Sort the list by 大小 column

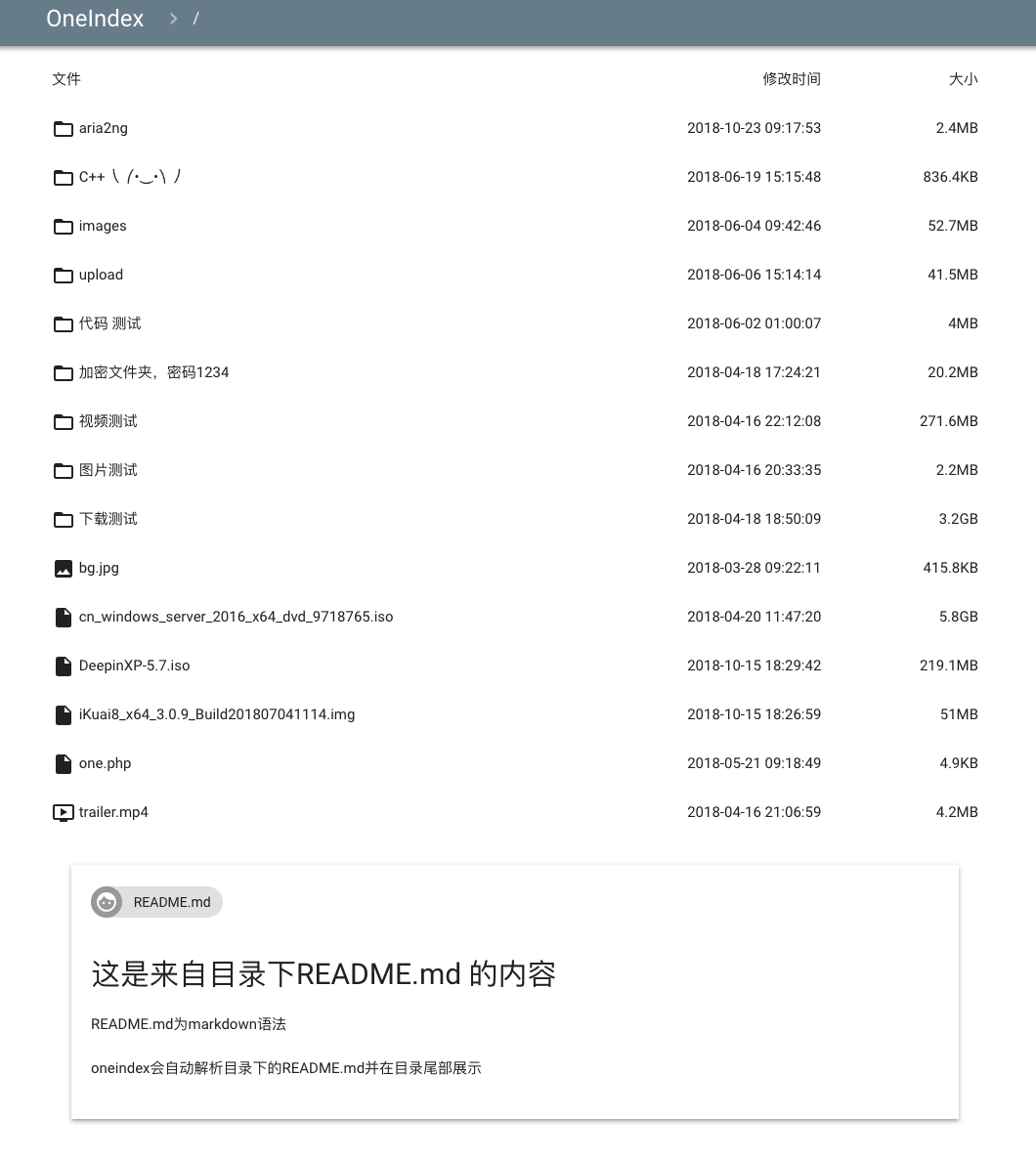point(963,79)
